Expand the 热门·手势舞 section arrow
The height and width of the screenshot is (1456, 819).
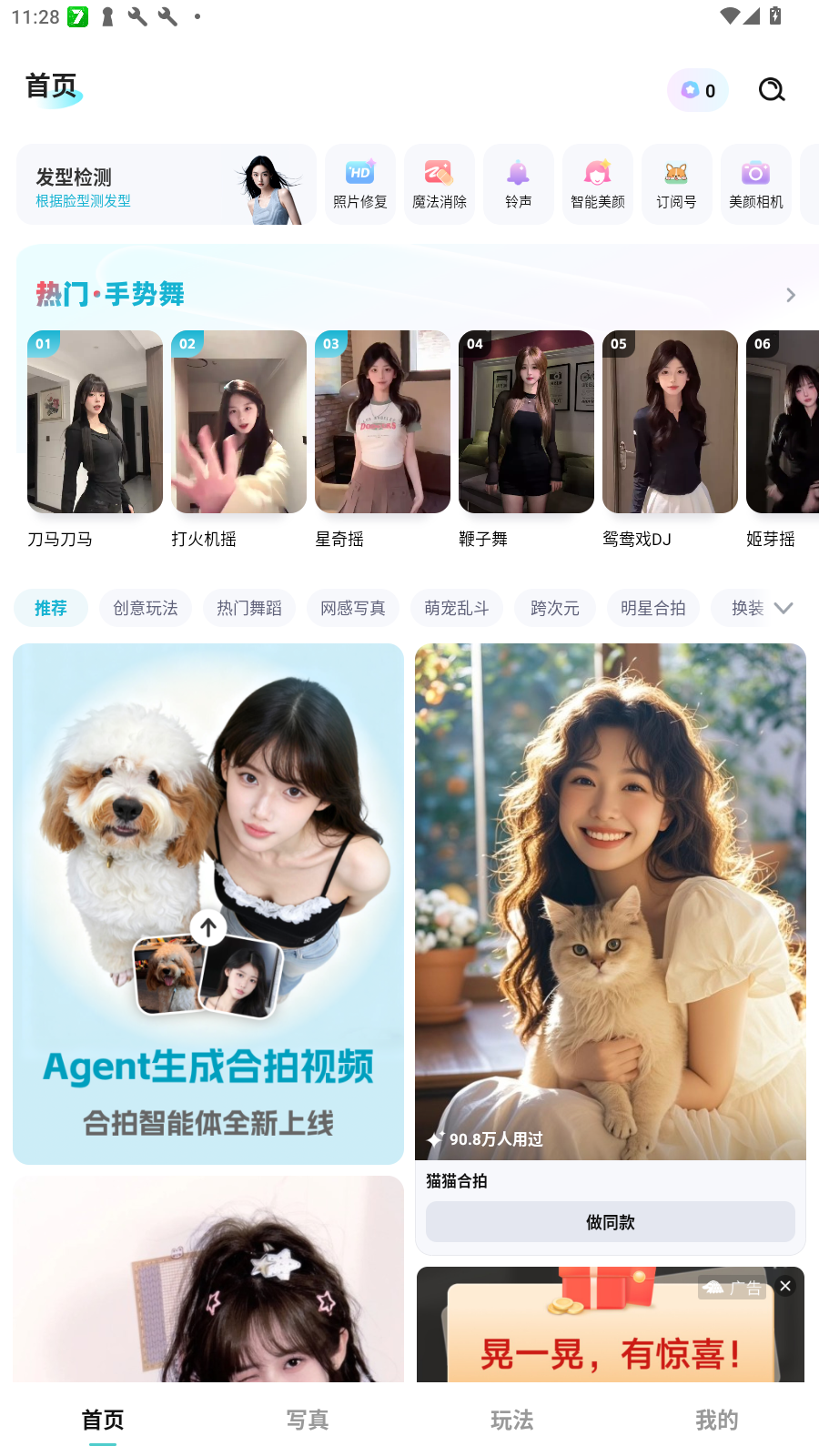click(790, 295)
